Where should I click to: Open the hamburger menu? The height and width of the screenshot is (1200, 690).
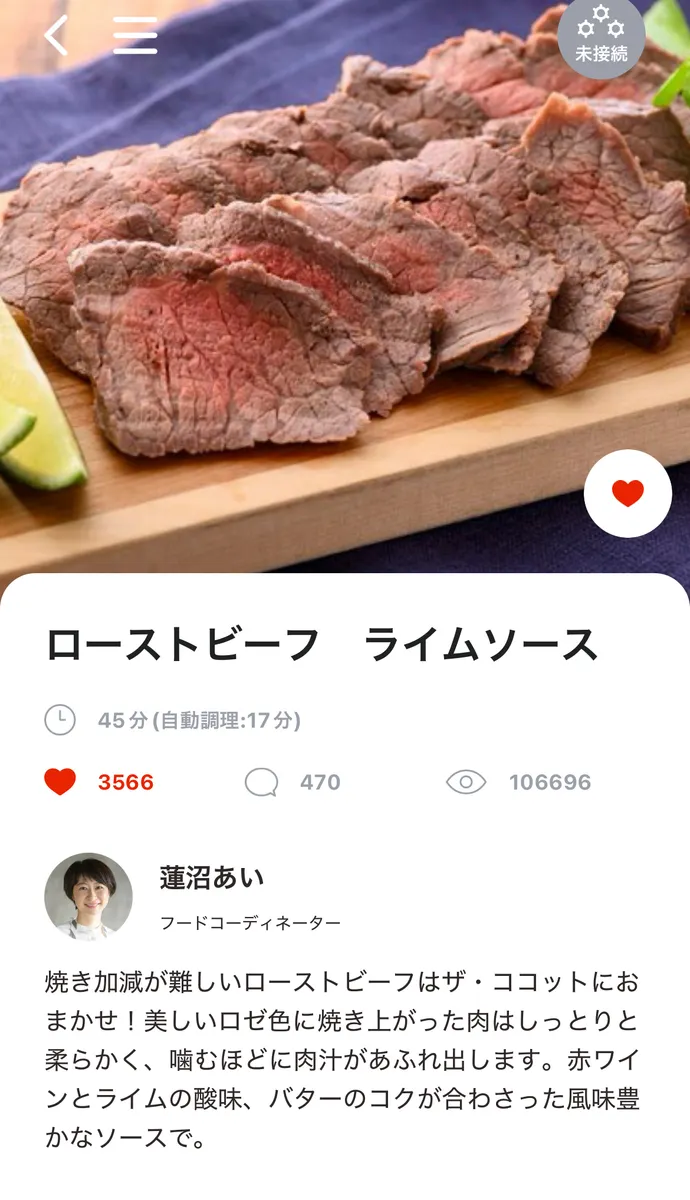135,36
